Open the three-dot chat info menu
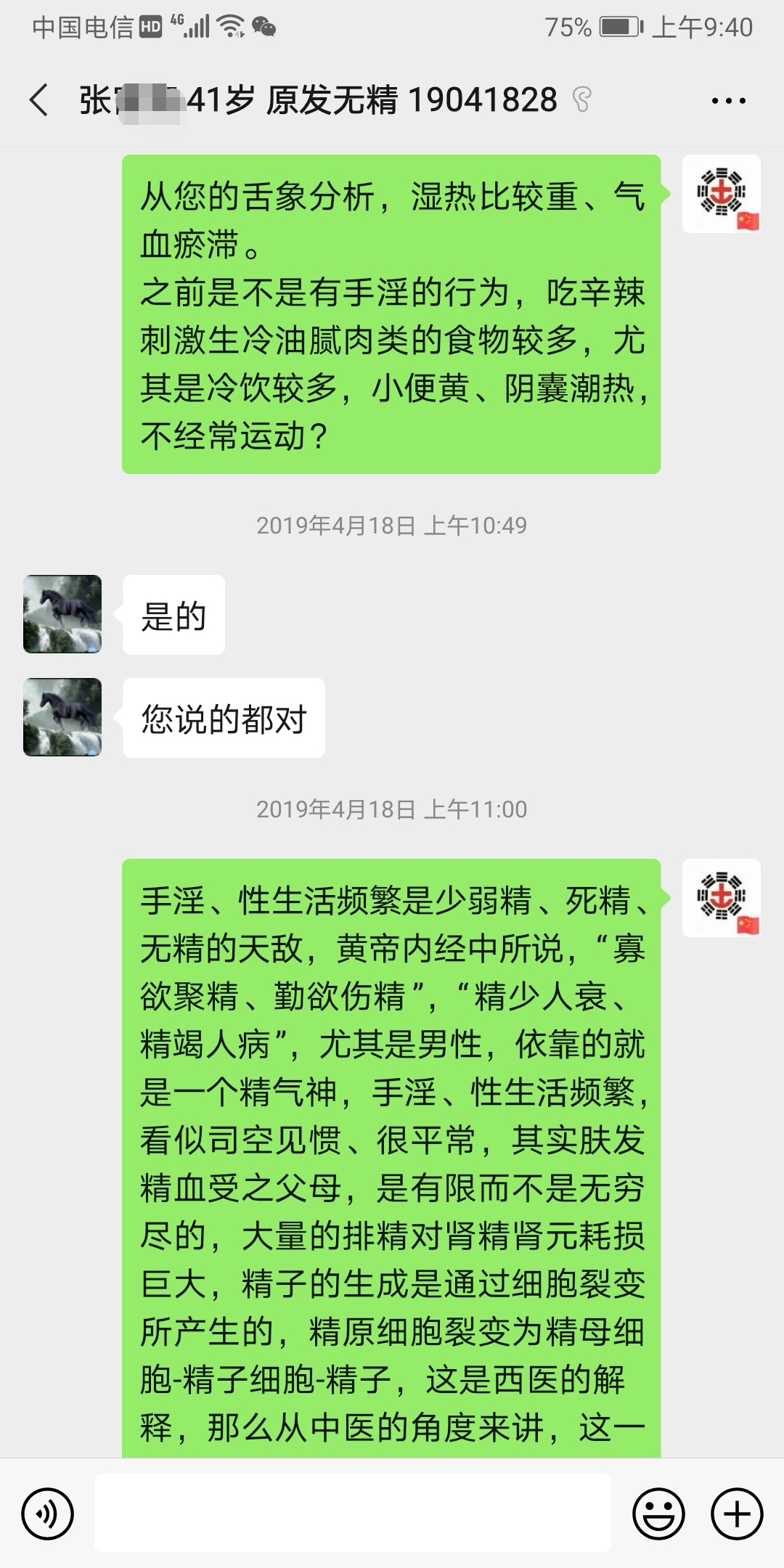Viewport: 784px width, 1568px height. [729, 101]
